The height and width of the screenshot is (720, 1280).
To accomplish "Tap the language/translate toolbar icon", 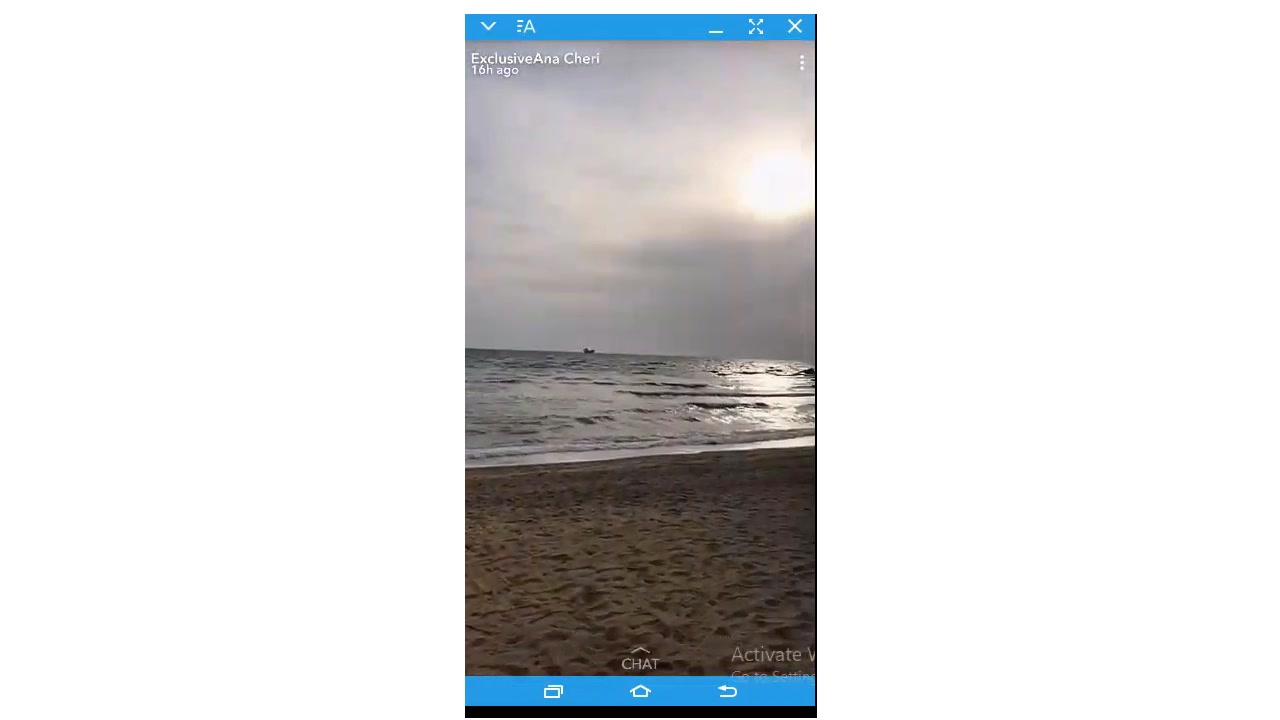I will pyautogui.click(x=526, y=27).
